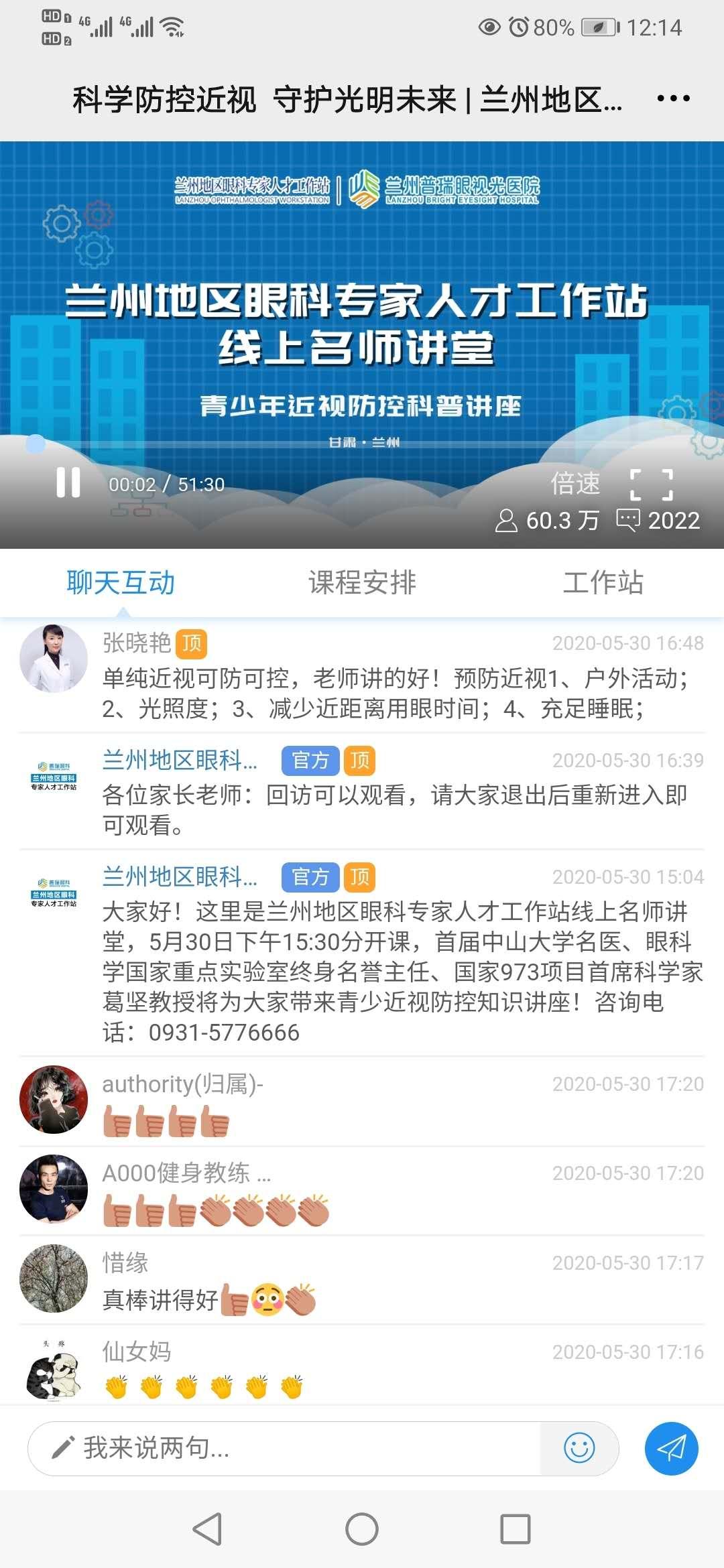
Task: Switch to the 工作站 tab
Action: tap(603, 582)
